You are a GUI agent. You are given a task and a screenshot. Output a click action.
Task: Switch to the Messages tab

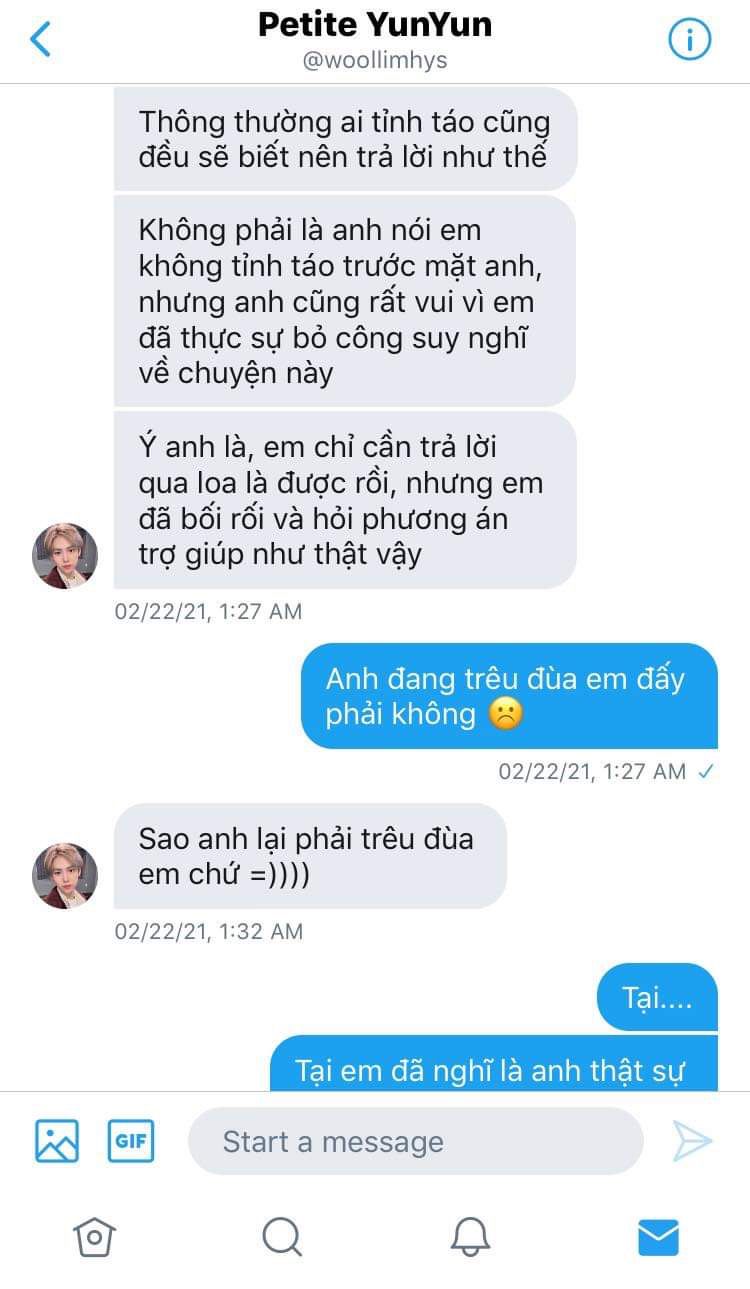tap(658, 1238)
